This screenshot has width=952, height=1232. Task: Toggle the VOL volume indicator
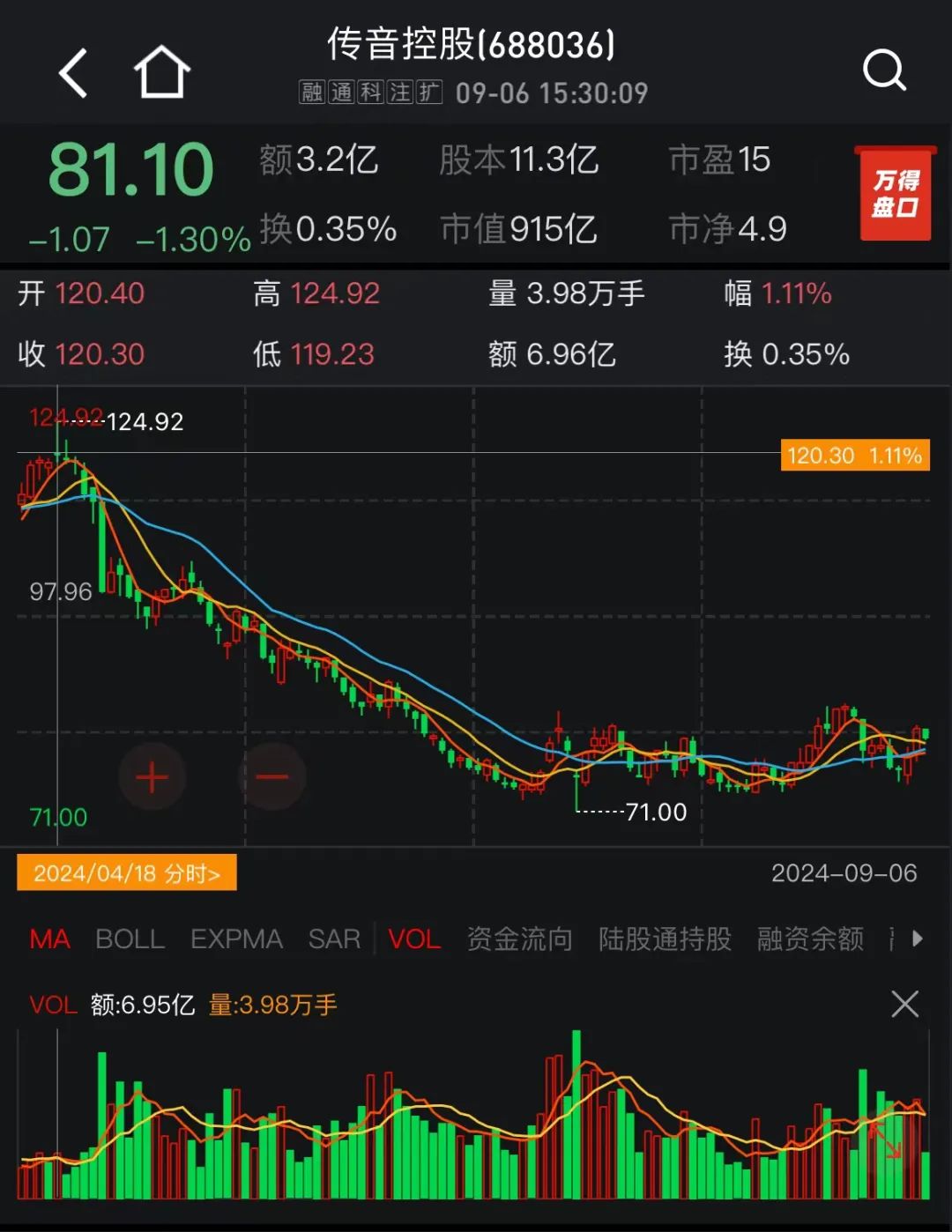[414, 939]
